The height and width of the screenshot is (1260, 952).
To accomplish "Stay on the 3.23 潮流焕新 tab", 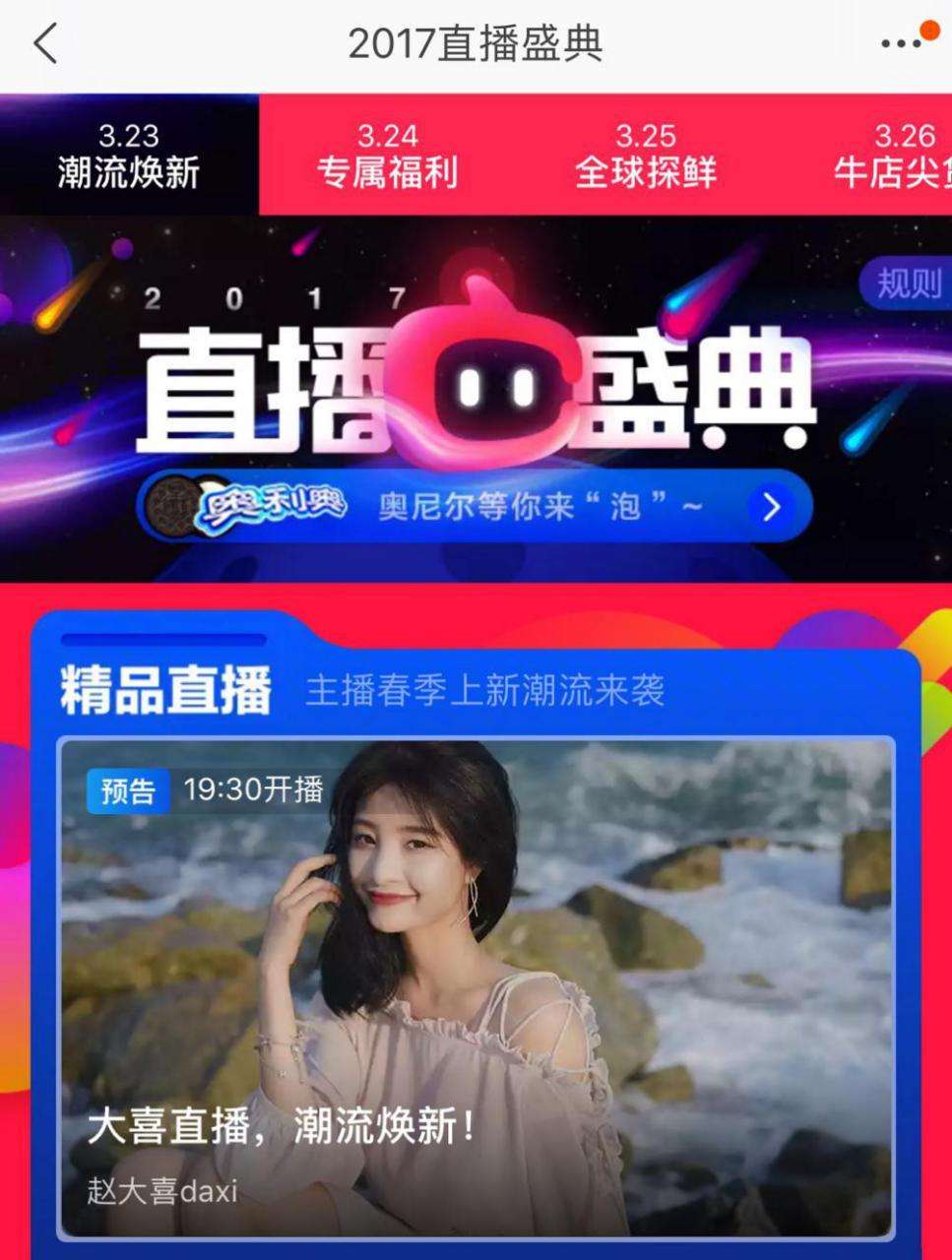I will (x=128, y=157).
